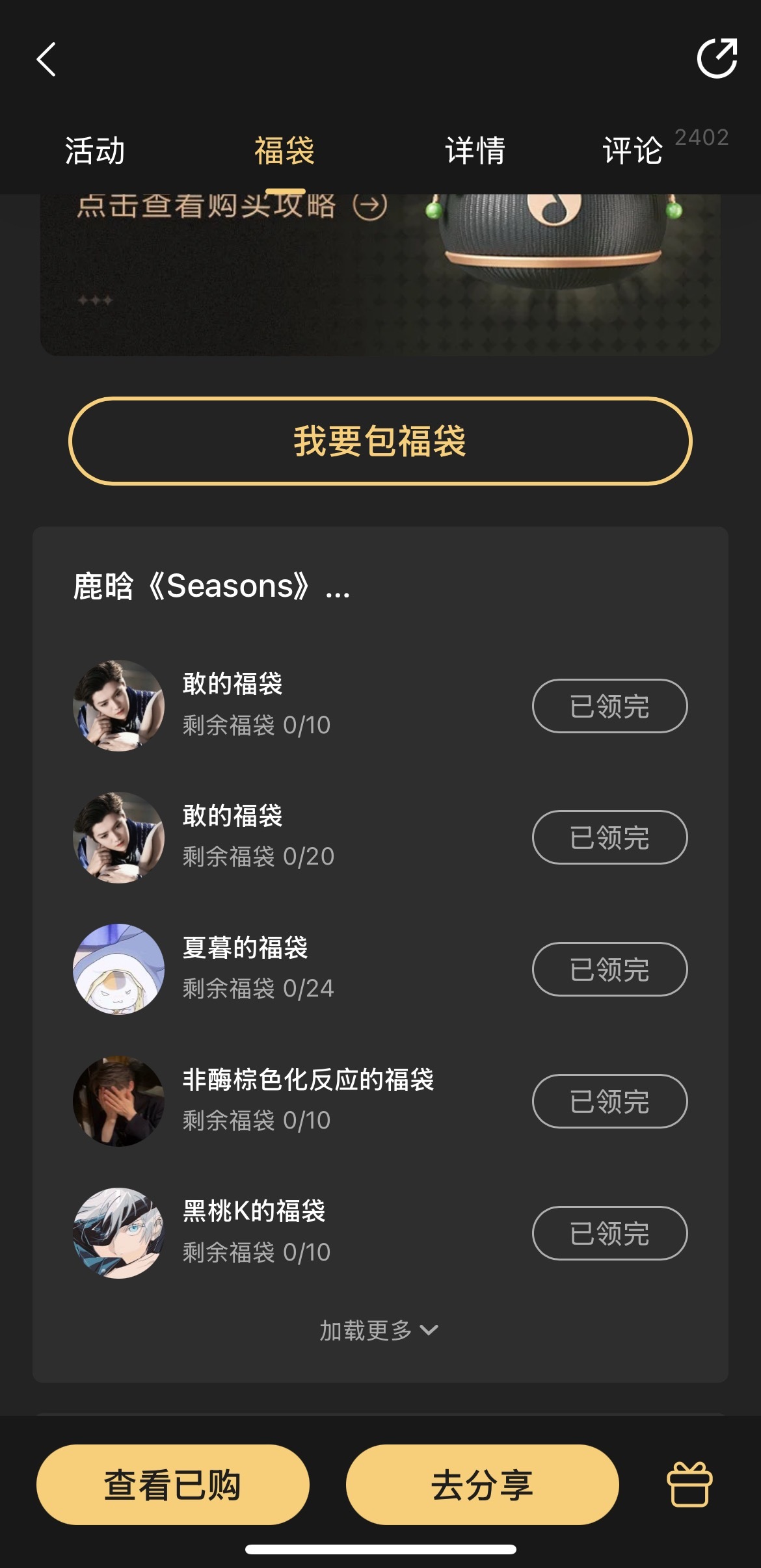This screenshot has height=1568, width=761.
Task: Tap 查看已购 to view purchases
Action: pyautogui.click(x=173, y=1485)
